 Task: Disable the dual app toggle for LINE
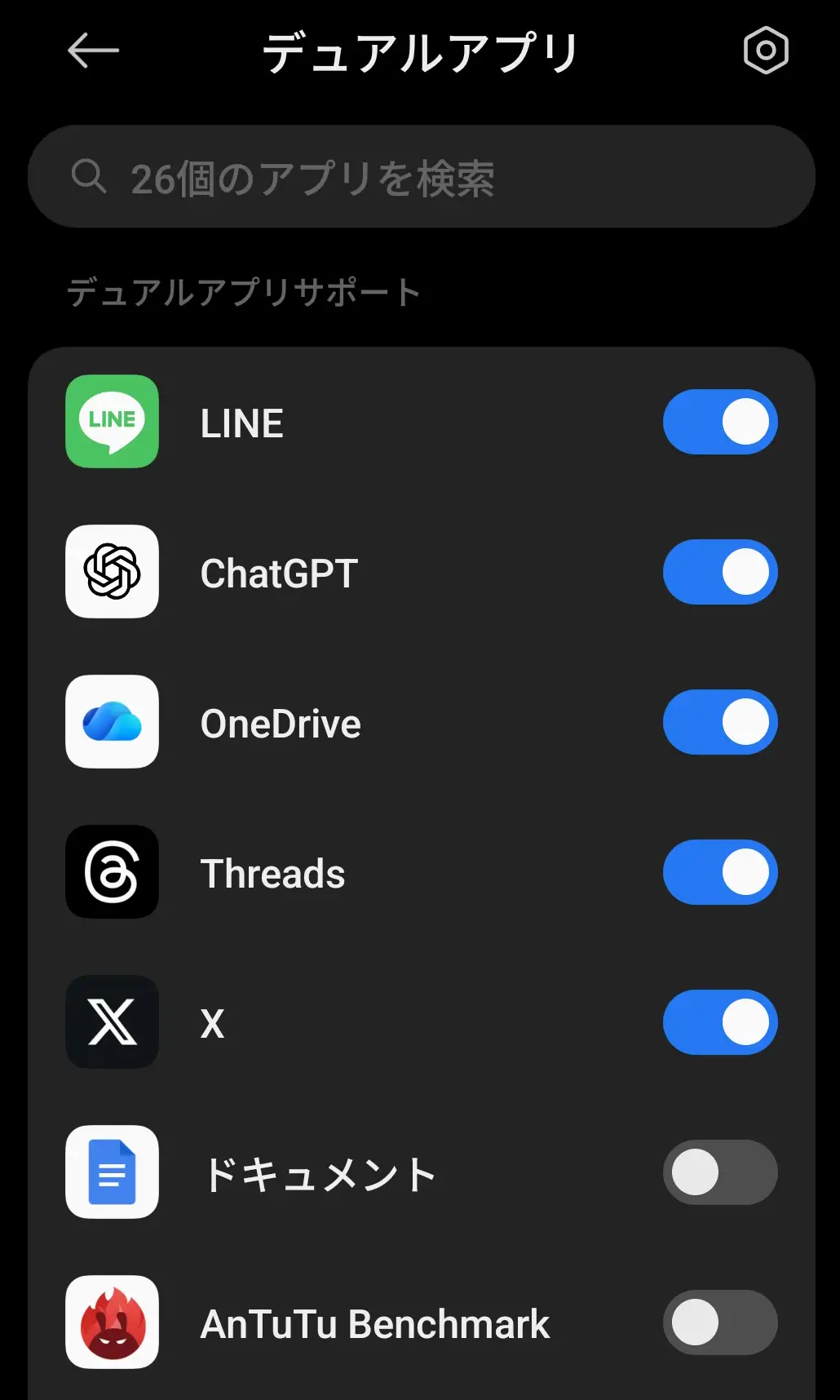click(720, 422)
